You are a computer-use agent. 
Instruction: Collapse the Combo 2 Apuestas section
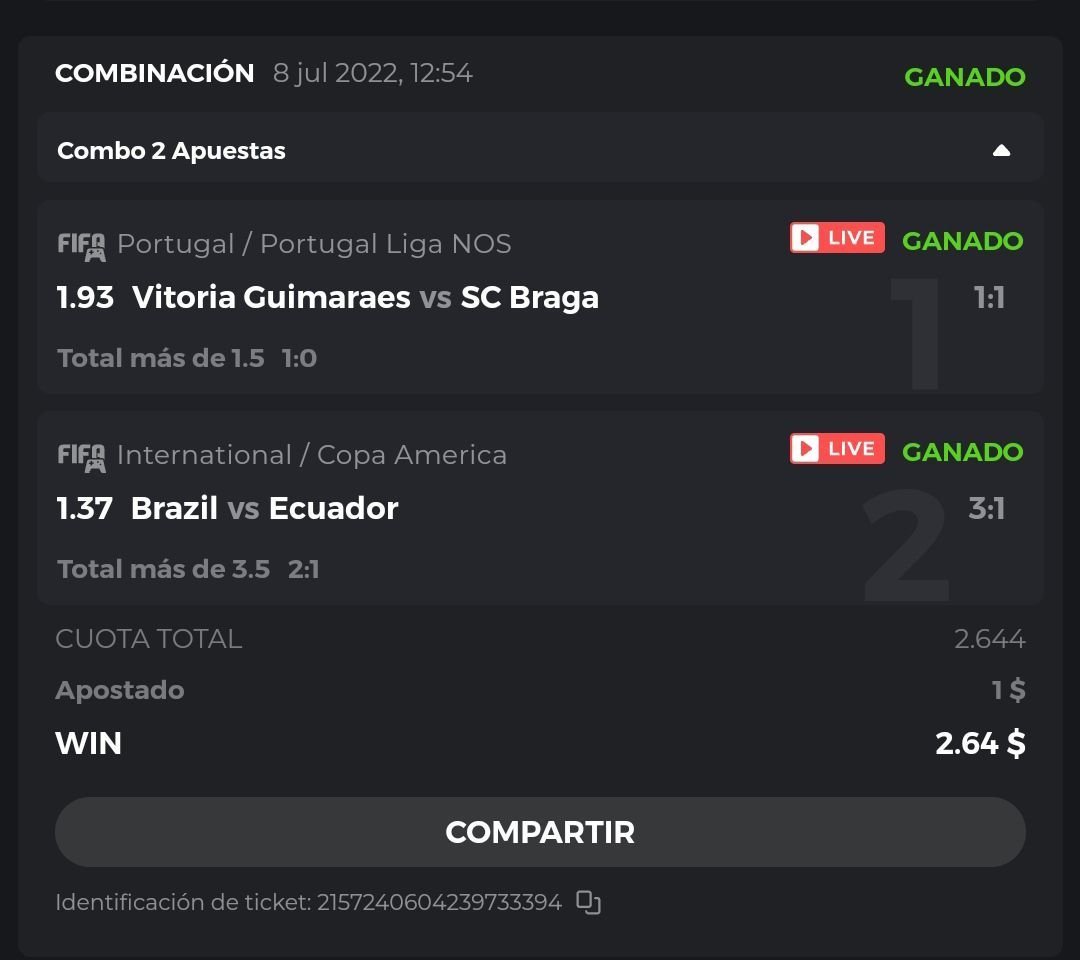[1001, 151]
